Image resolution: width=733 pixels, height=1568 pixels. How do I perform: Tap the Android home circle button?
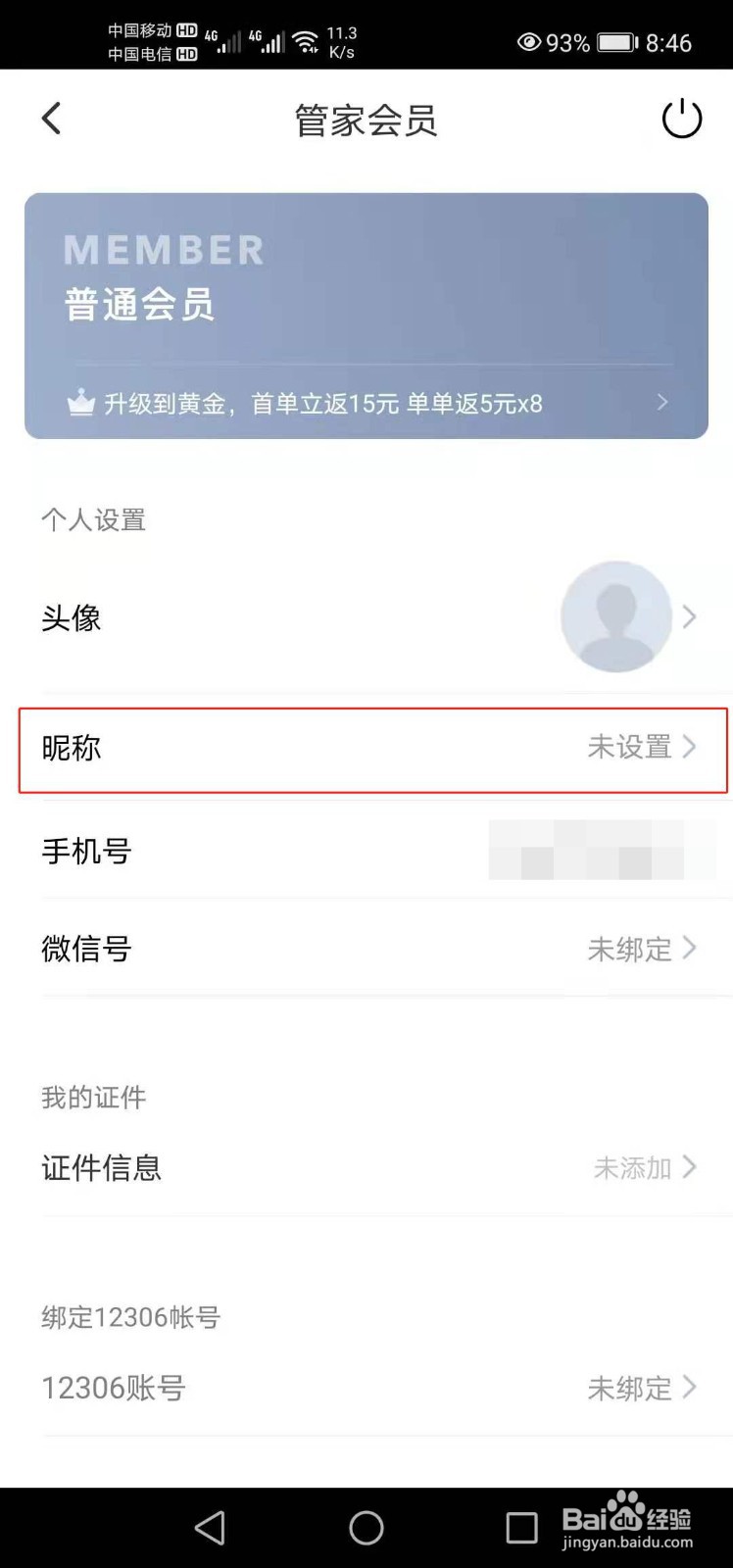click(x=366, y=1526)
